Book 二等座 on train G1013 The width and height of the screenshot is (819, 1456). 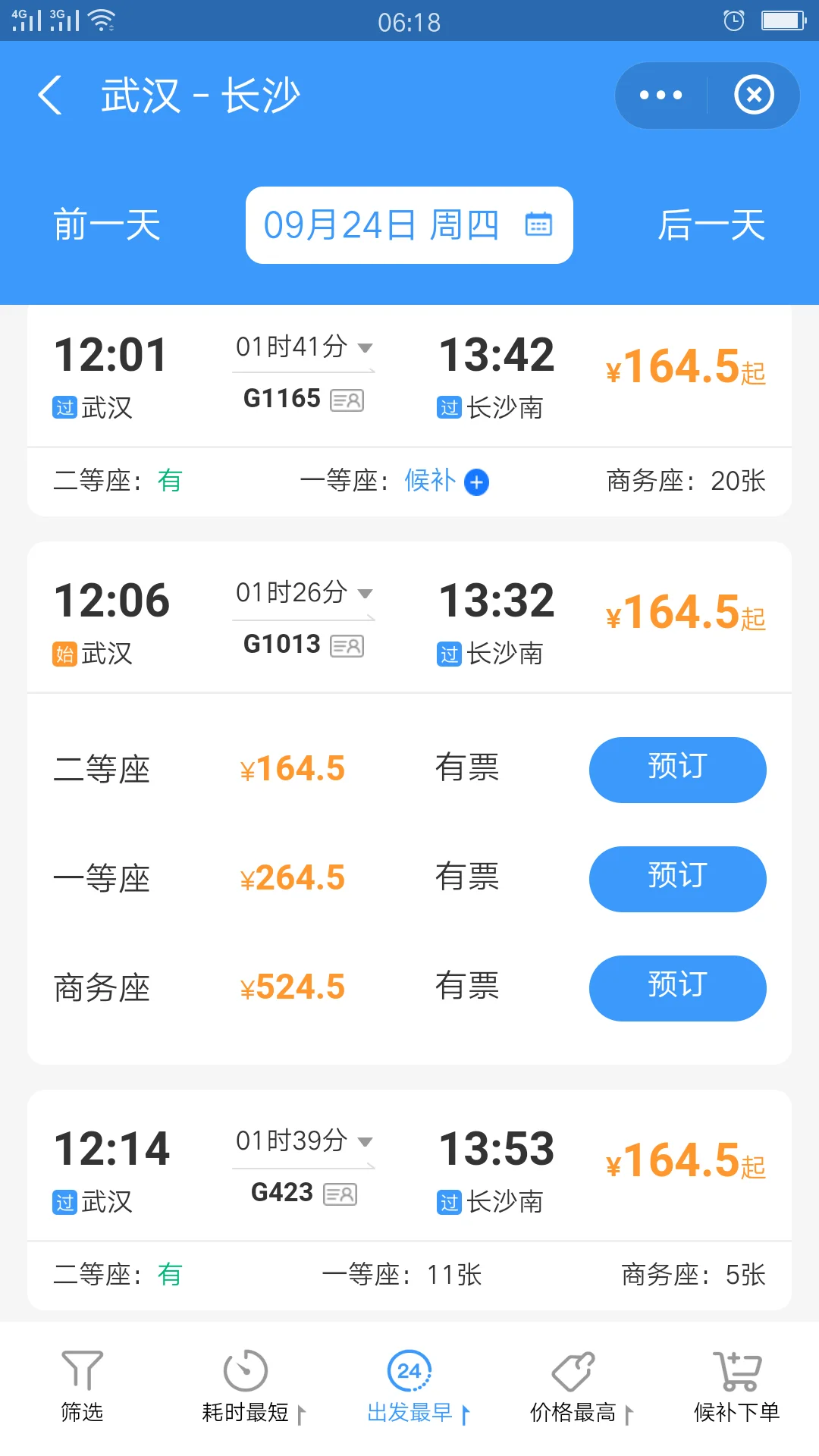(677, 769)
